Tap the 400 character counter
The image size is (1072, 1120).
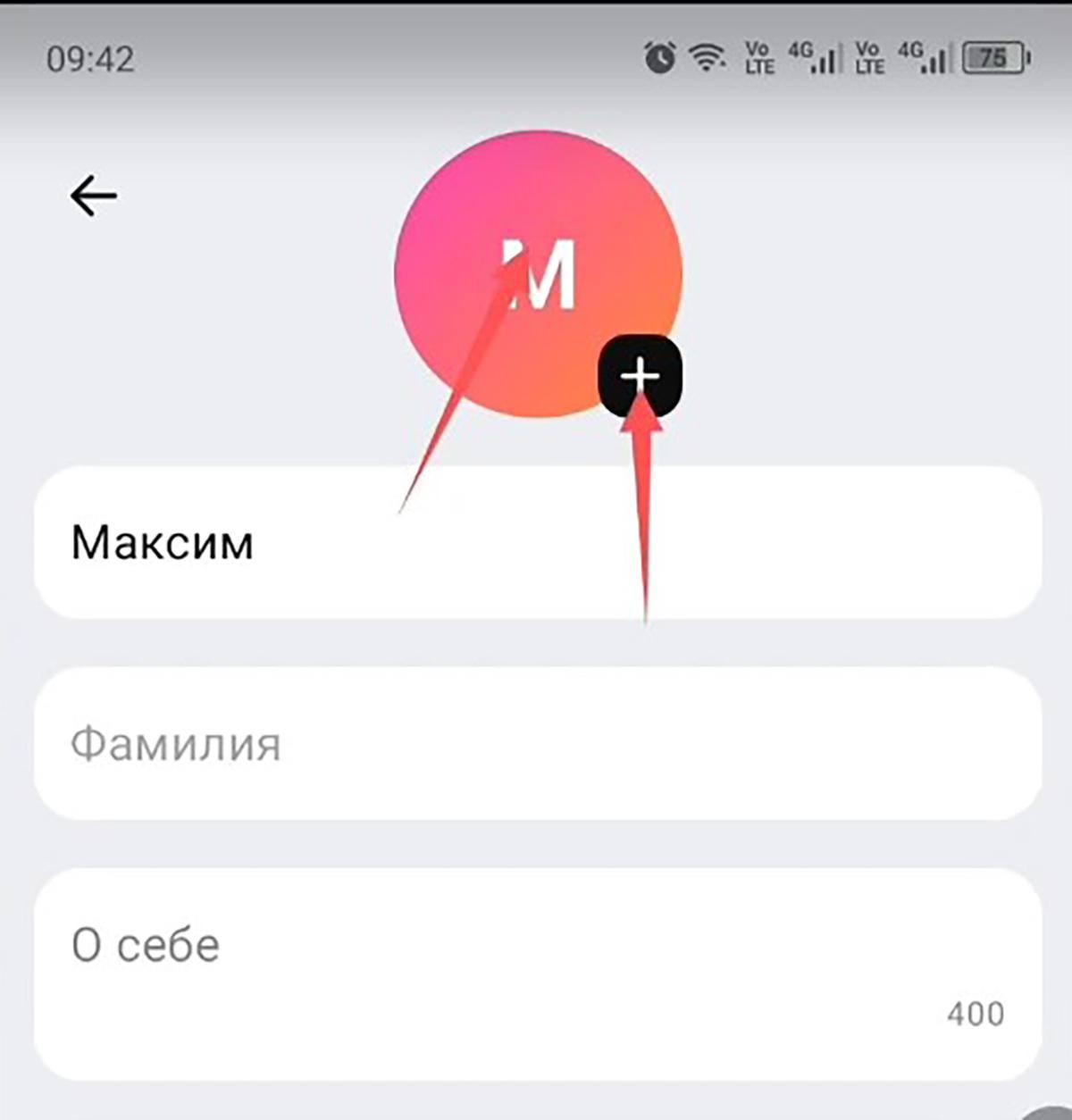click(x=977, y=1012)
